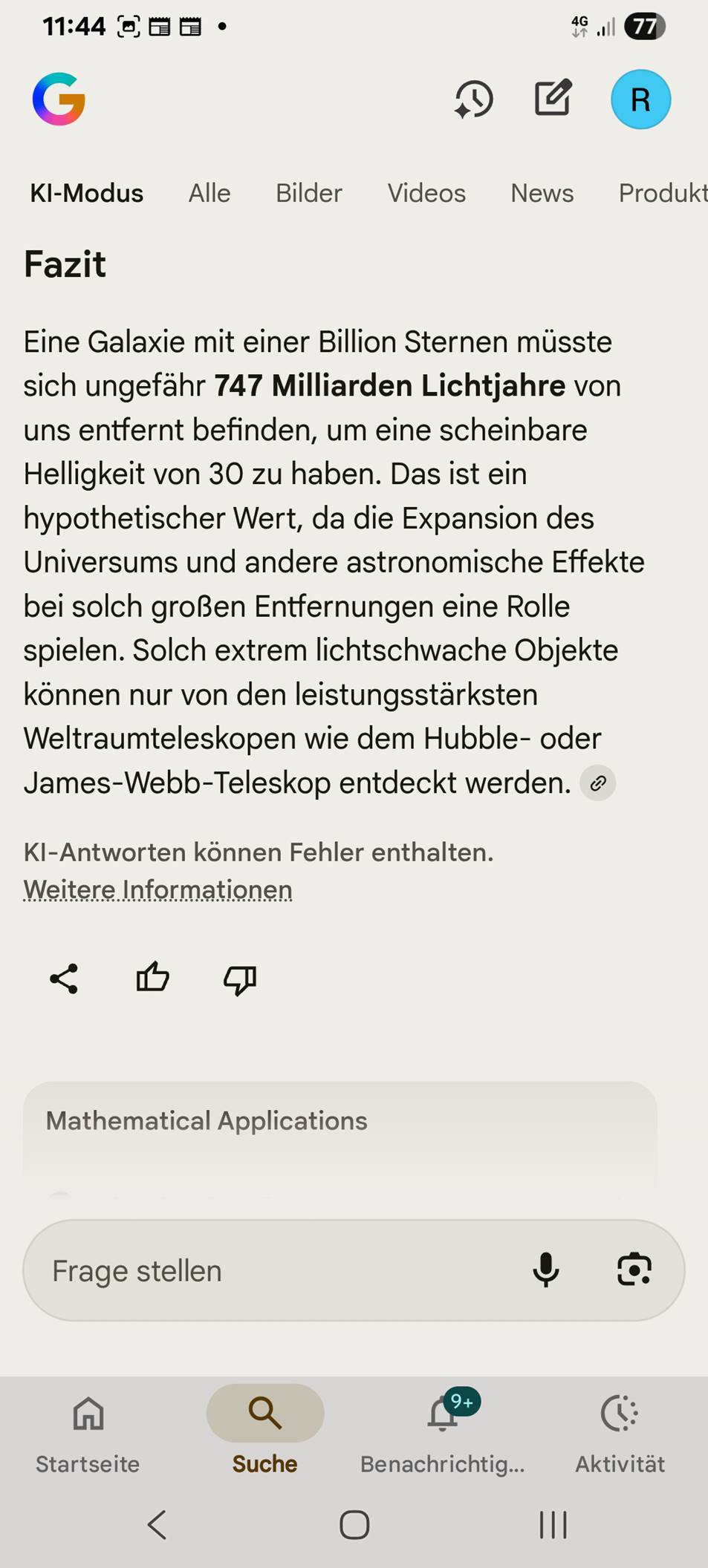Switch to the Alle tab
The height and width of the screenshot is (1568, 708).
(x=210, y=193)
